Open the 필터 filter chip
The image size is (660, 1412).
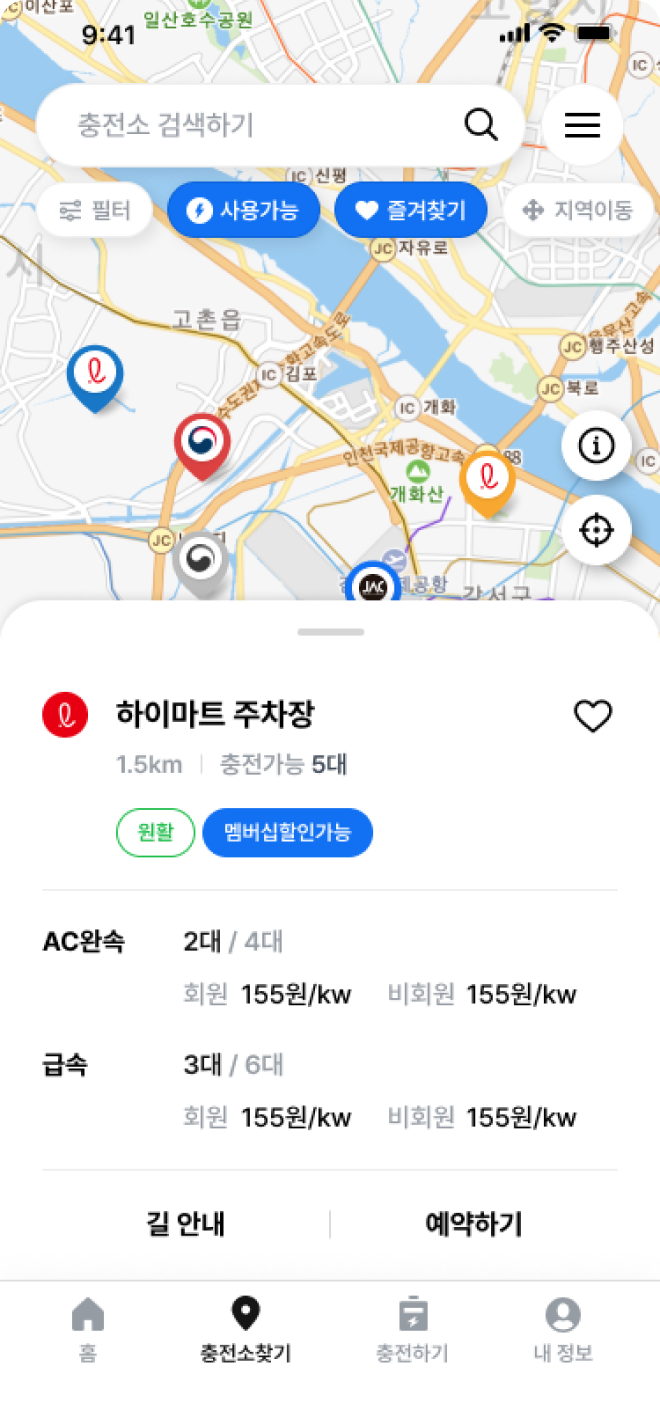click(95, 211)
